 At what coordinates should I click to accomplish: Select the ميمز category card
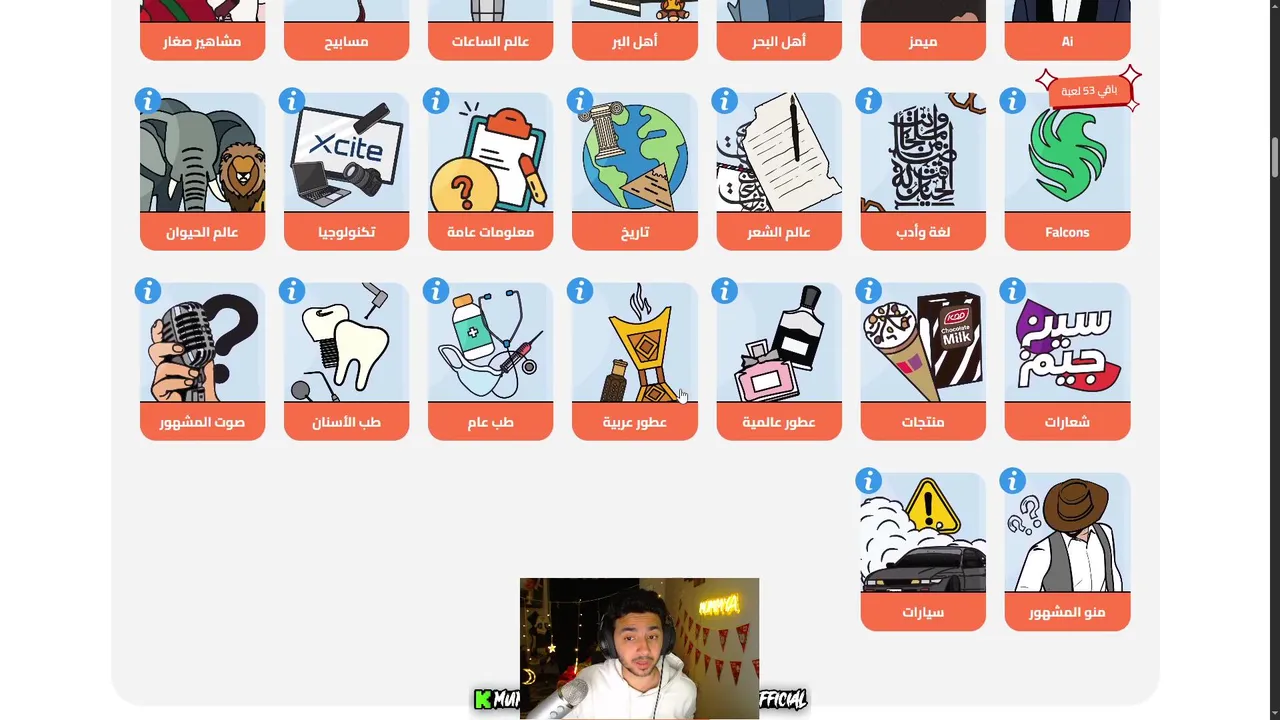coord(922,30)
